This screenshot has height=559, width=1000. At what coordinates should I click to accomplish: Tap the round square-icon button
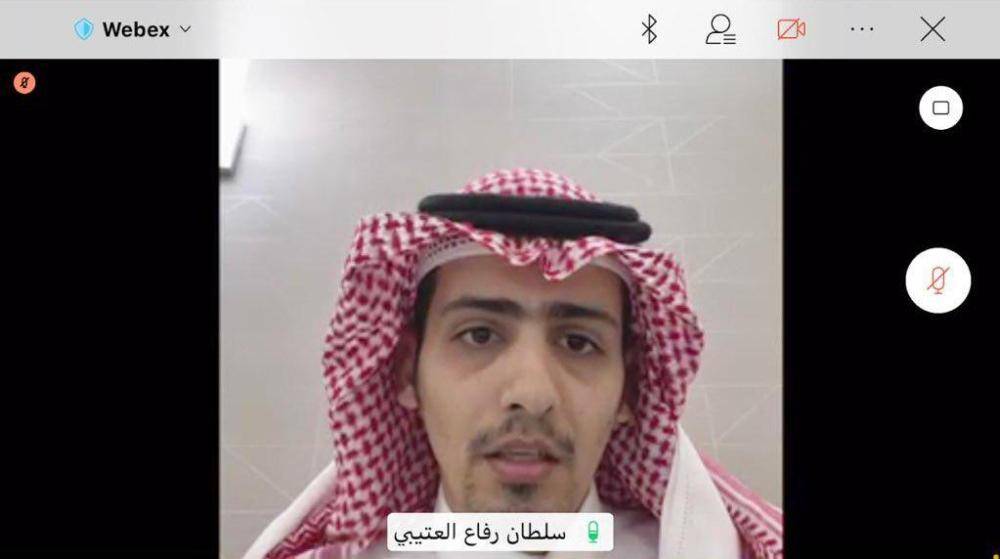tap(940, 108)
